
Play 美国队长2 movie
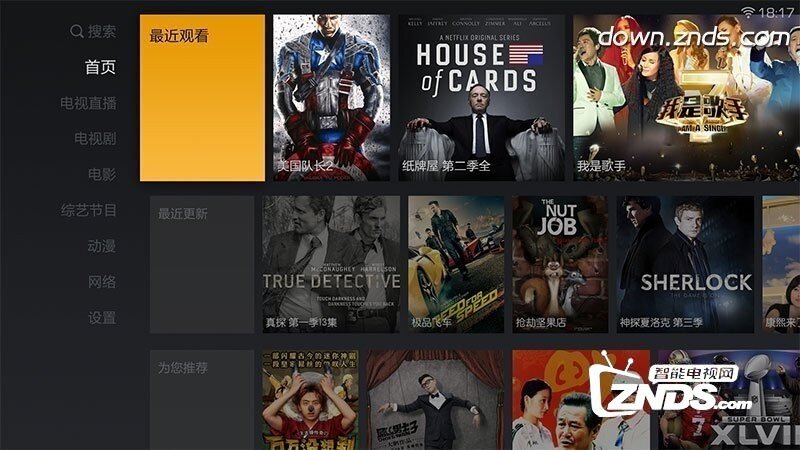(332, 98)
